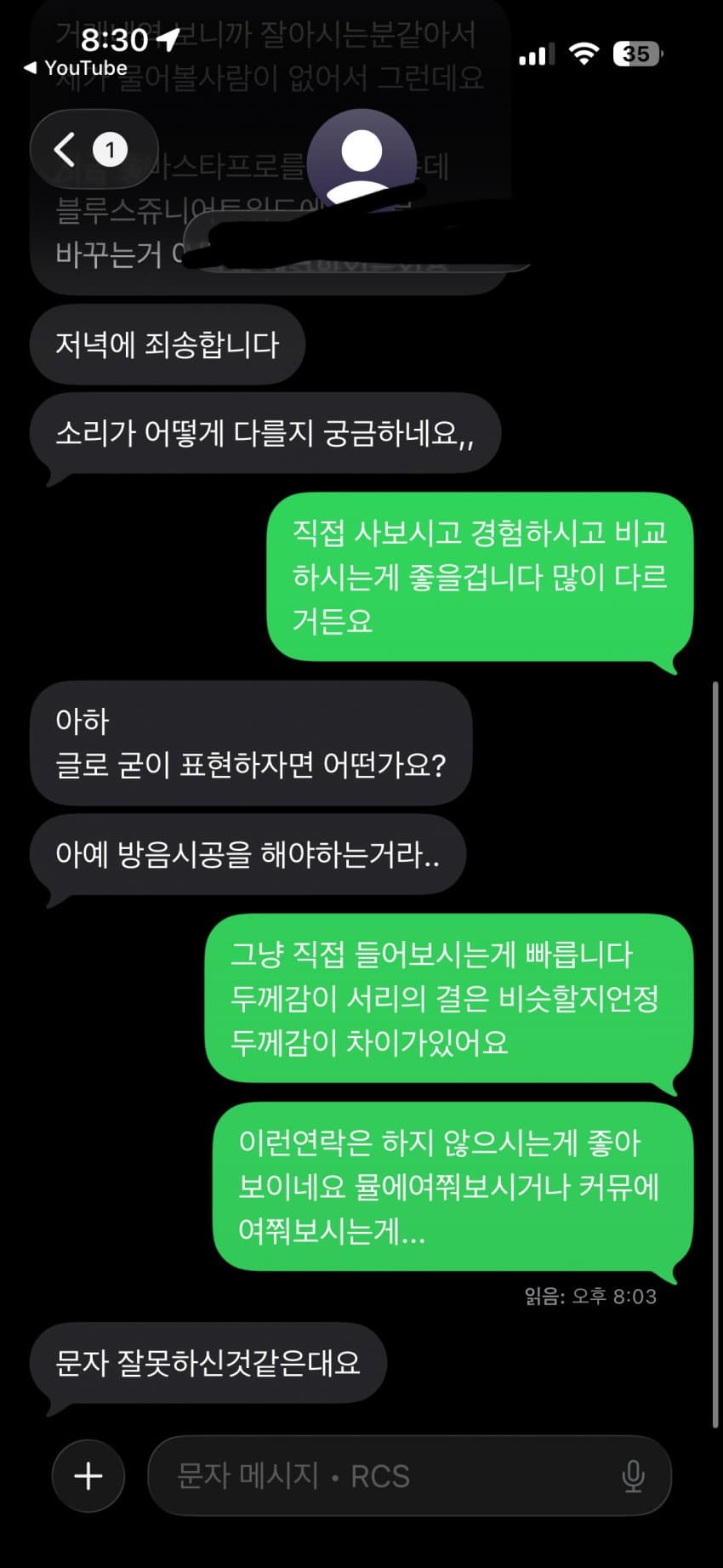This screenshot has width=723, height=1568.
Task: Return to YouTube via the back link
Action: [x=77, y=67]
